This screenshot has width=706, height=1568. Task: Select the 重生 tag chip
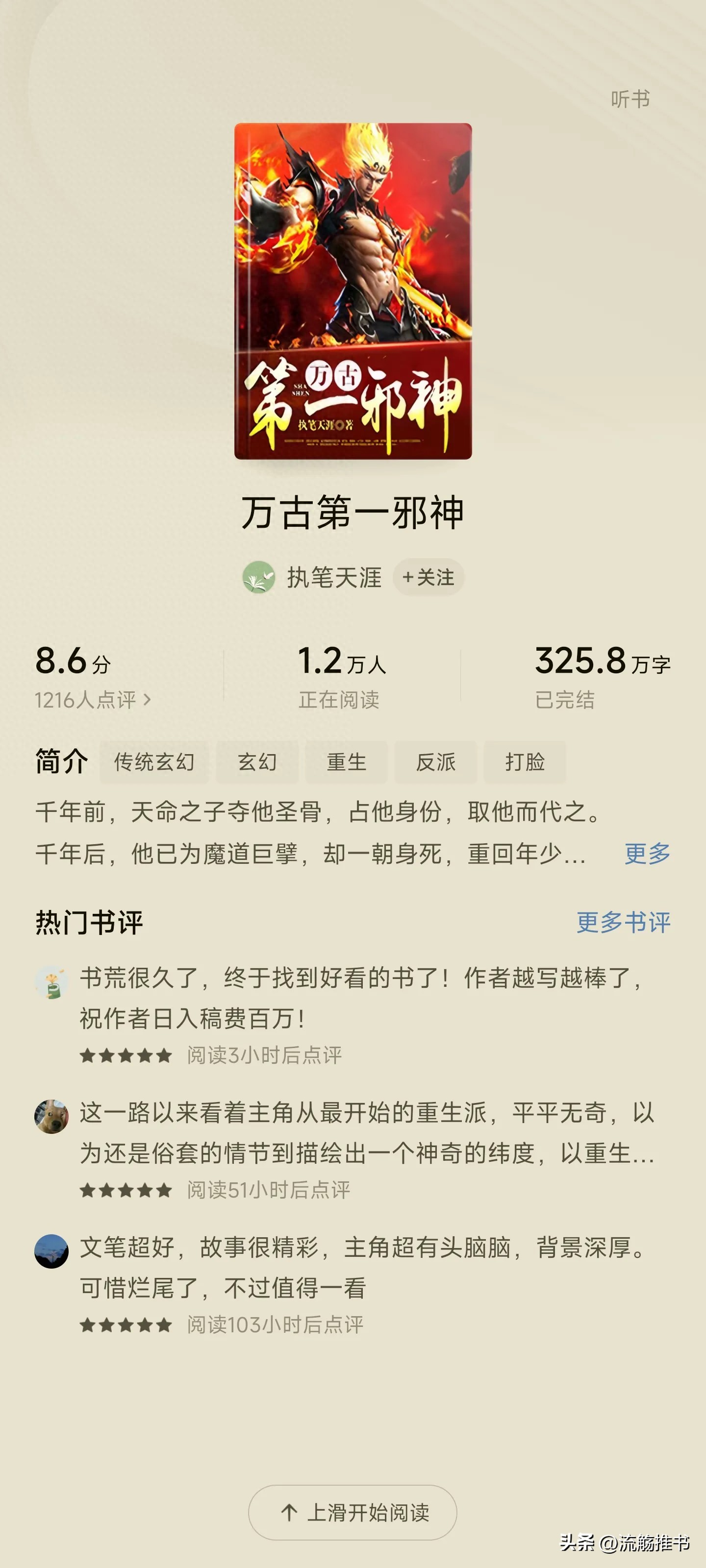pyautogui.click(x=346, y=761)
